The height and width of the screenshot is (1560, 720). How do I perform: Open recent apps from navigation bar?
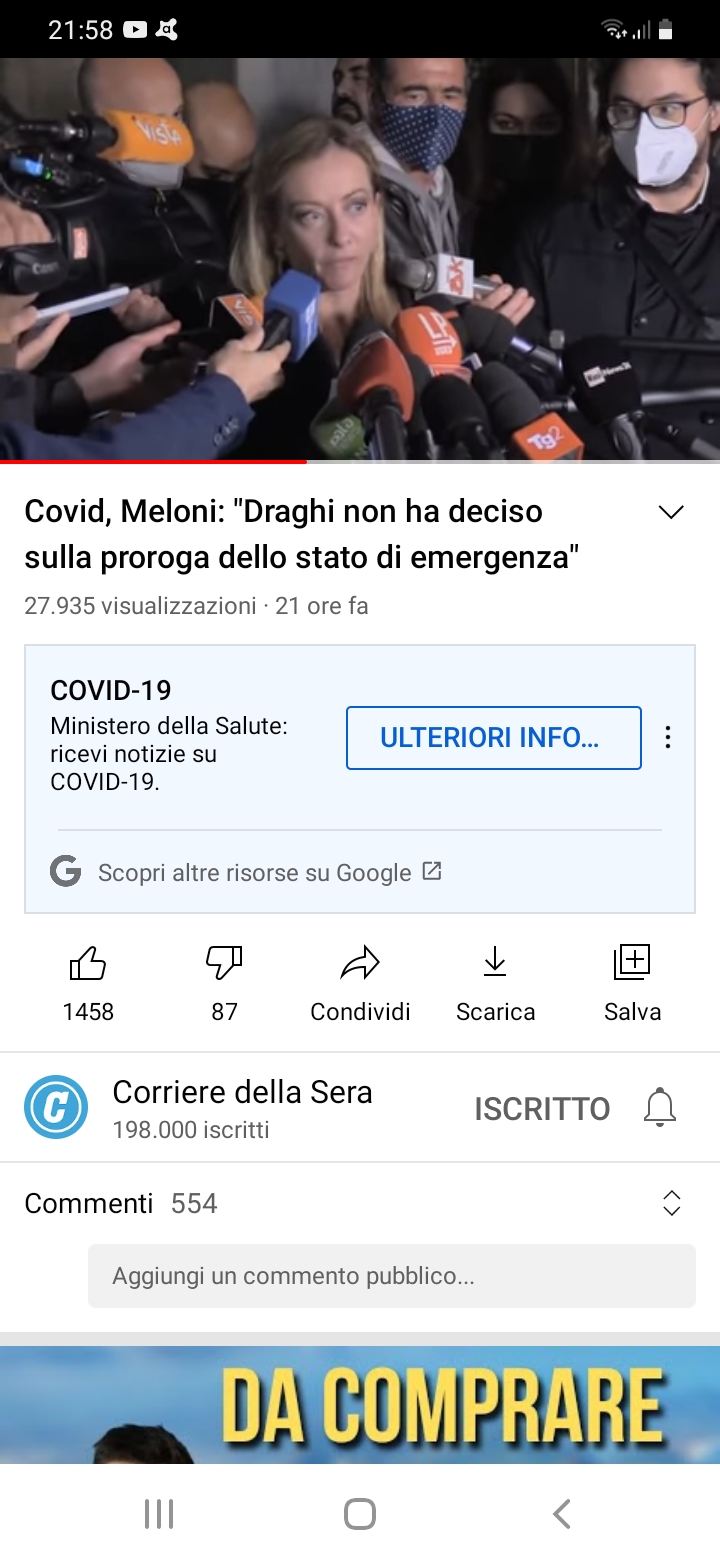(159, 1514)
